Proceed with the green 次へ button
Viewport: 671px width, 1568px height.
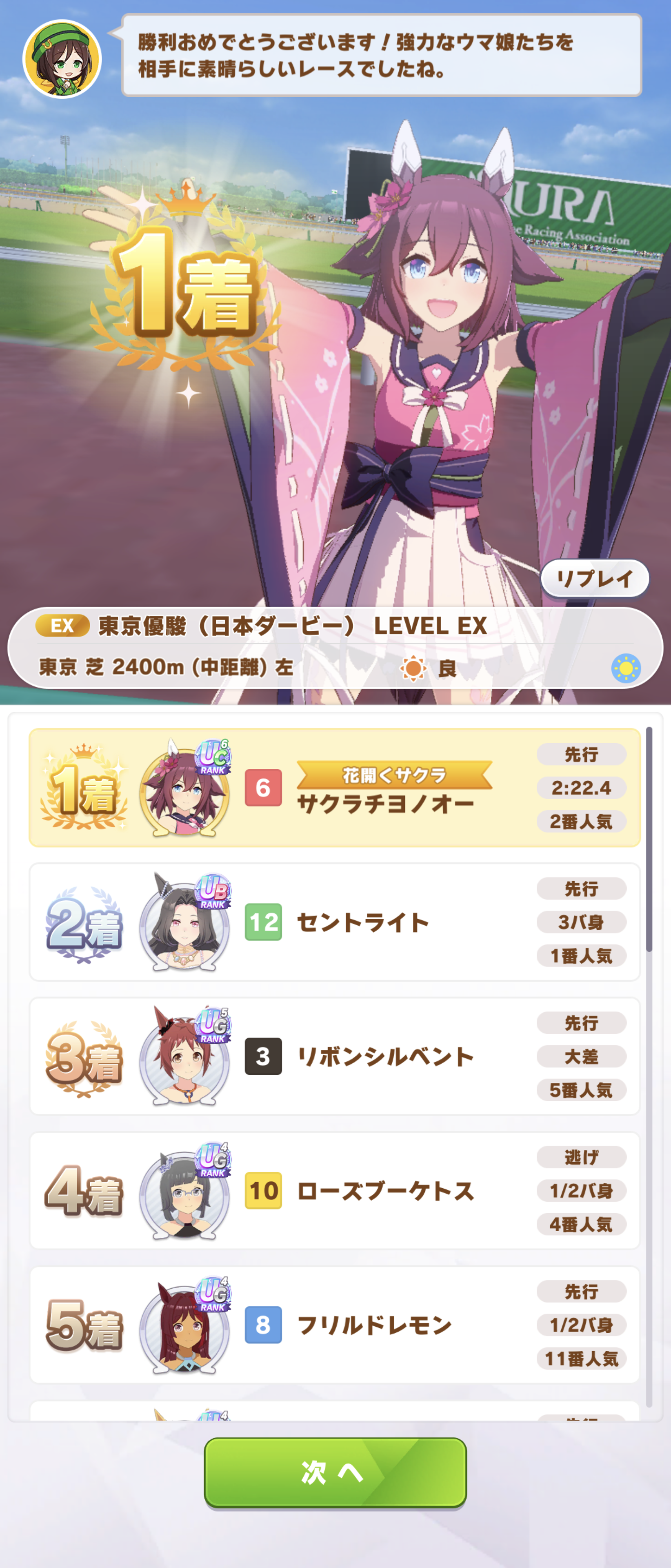point(335,1472)
